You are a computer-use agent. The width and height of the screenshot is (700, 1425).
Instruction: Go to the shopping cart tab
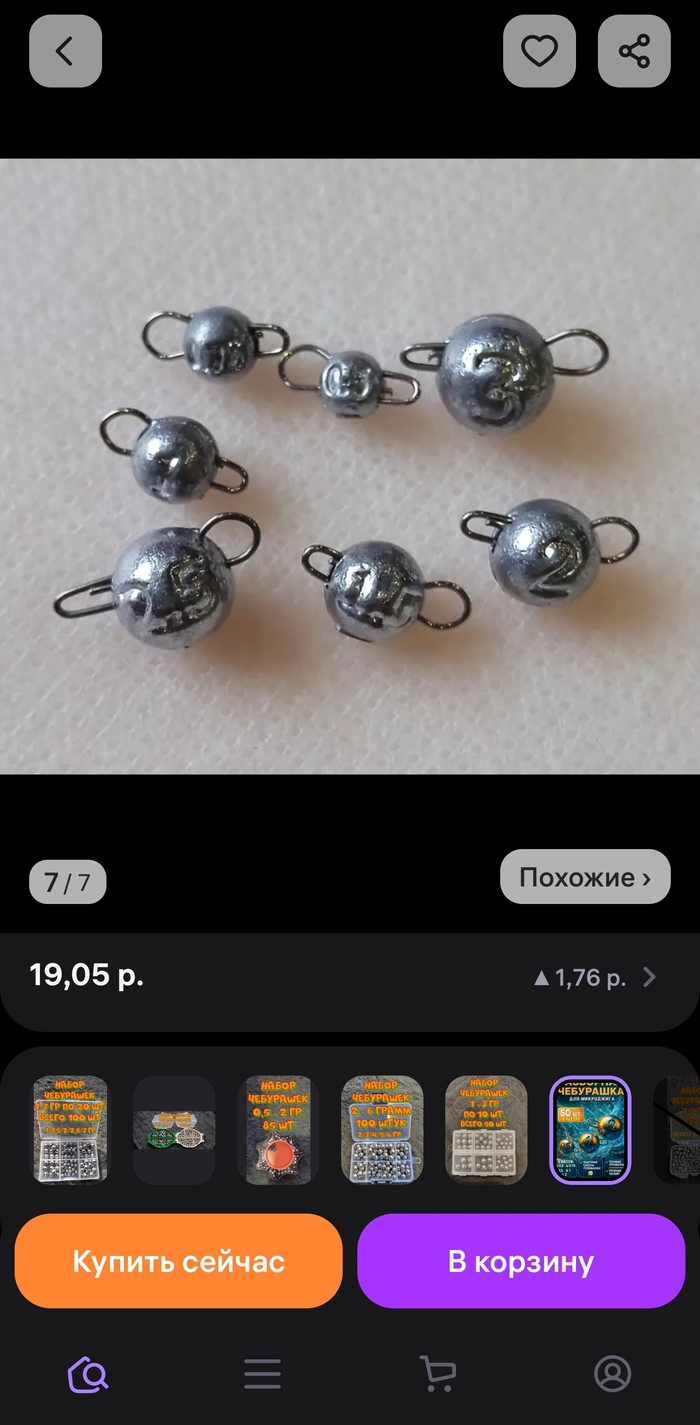437,1374
